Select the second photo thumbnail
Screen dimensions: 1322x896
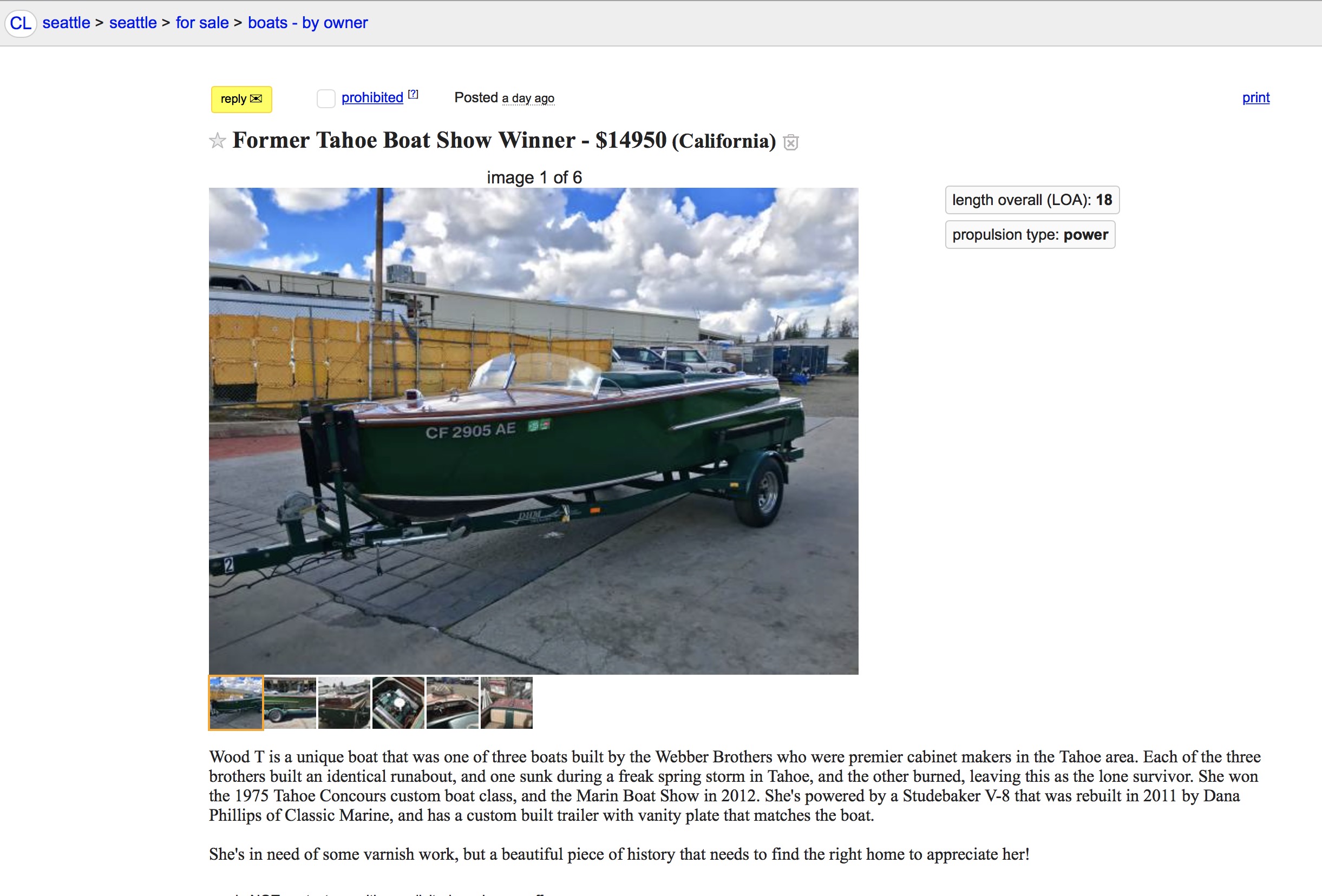(x=290, y=703)
